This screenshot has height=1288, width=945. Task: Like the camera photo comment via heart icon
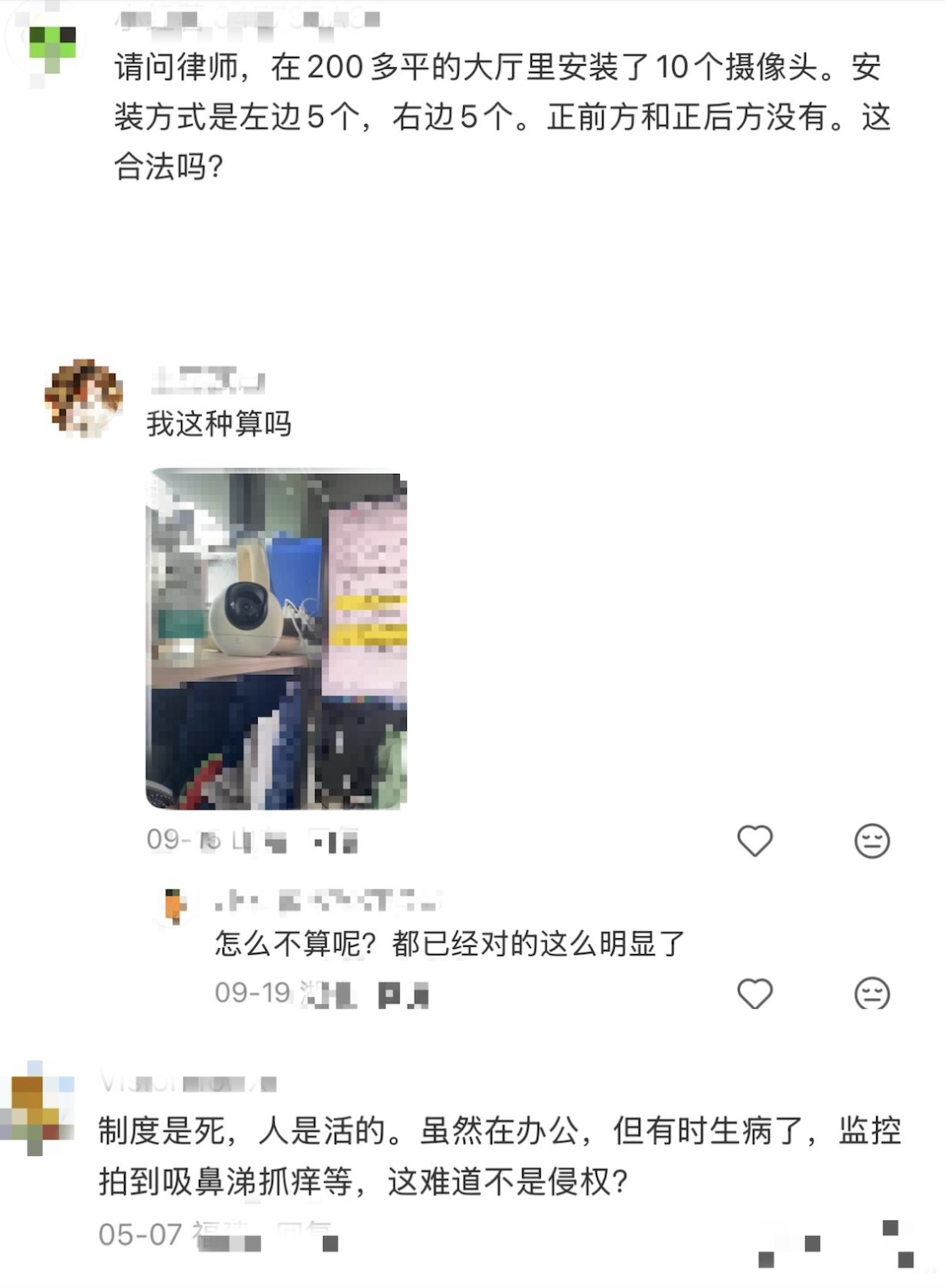(x=755, y=840)
